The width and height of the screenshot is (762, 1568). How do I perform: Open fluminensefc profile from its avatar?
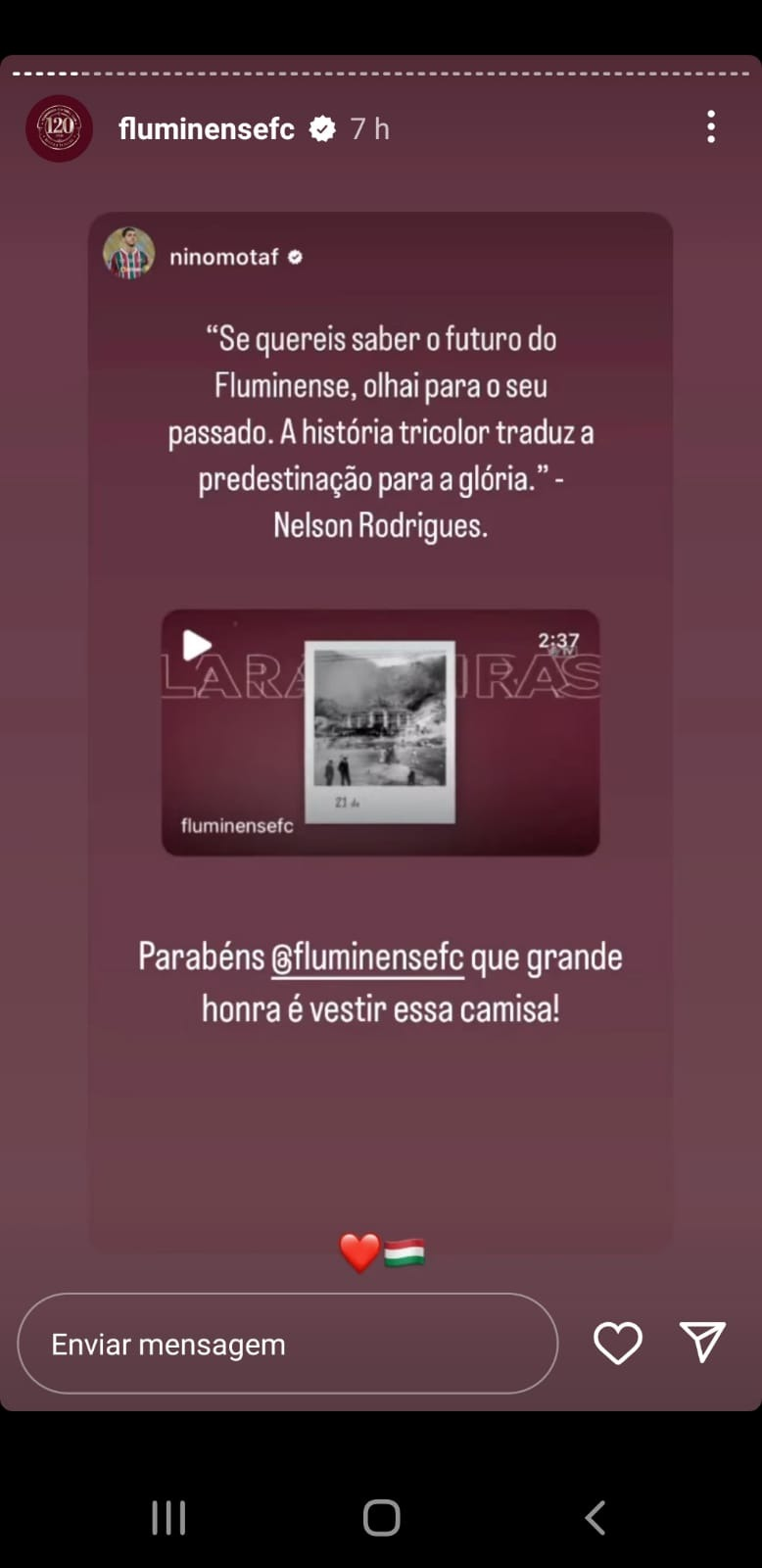[x=60, y=127]
